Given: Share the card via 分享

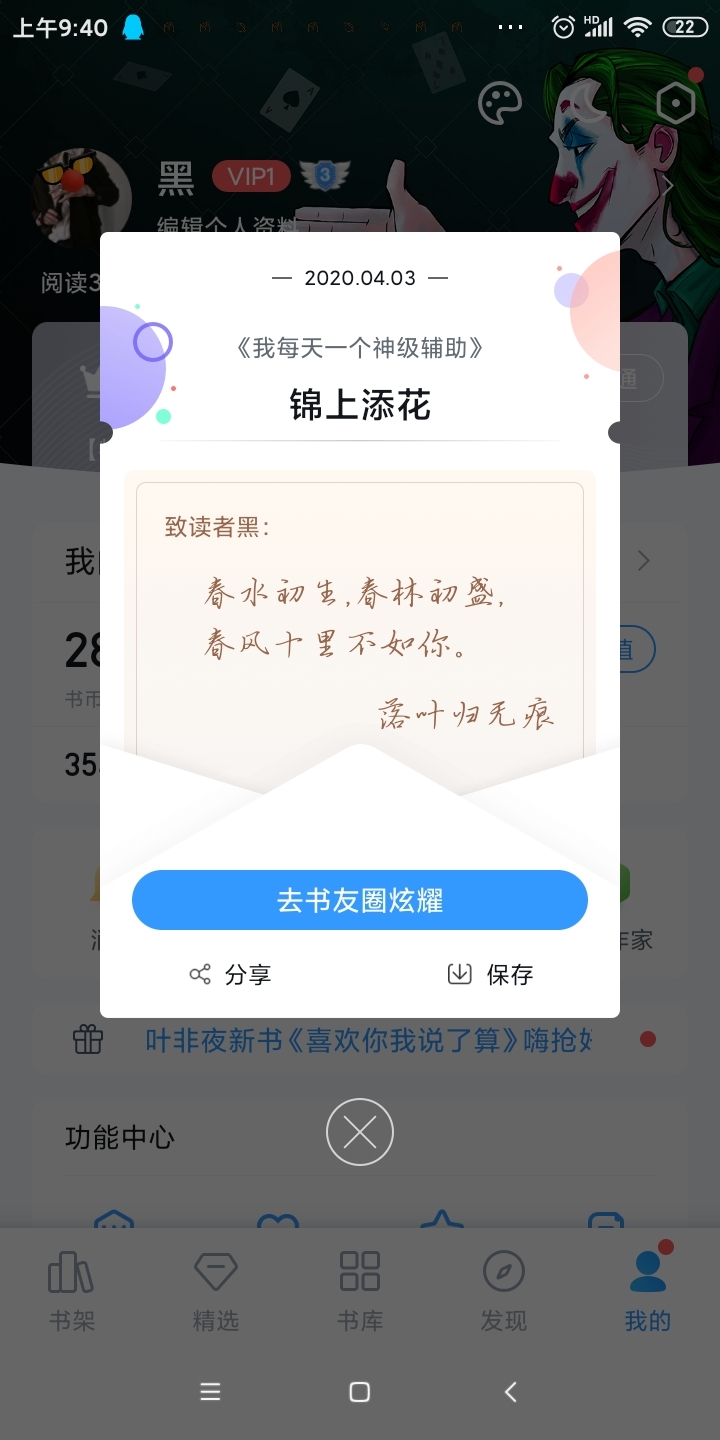Looking at the screenshot, I should (231, 974).
